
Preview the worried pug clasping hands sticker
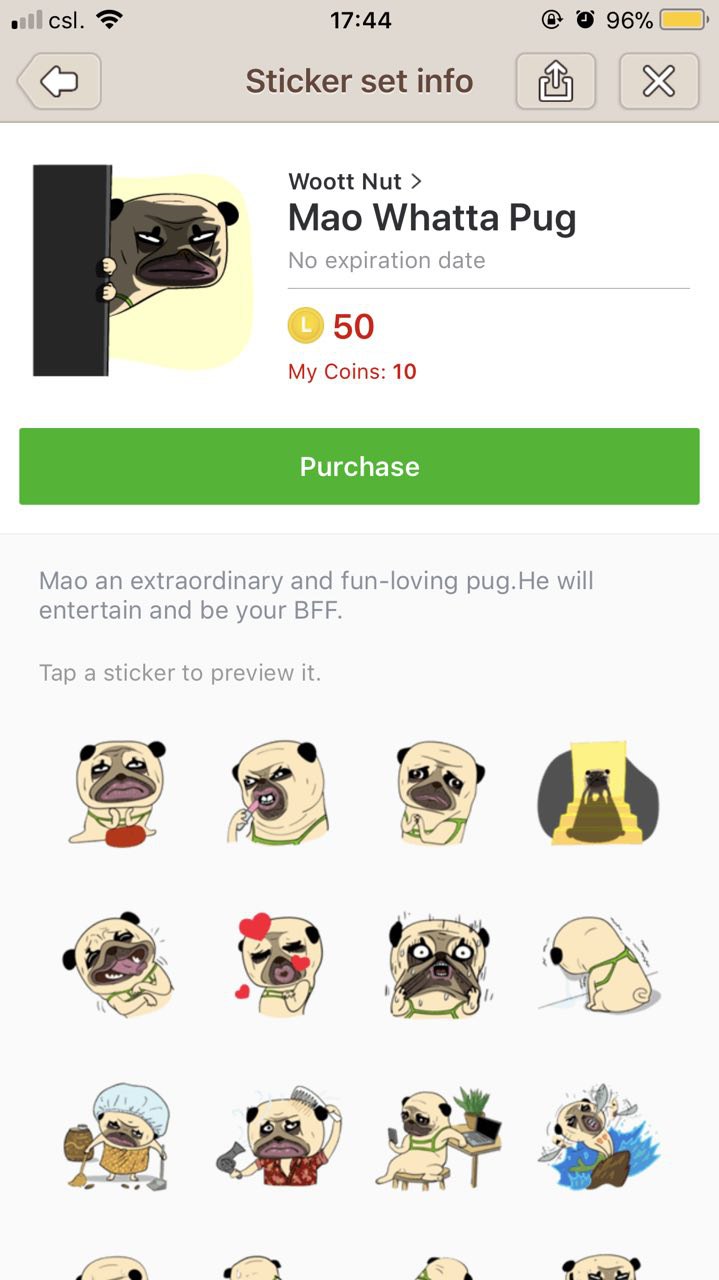point(438,793)
